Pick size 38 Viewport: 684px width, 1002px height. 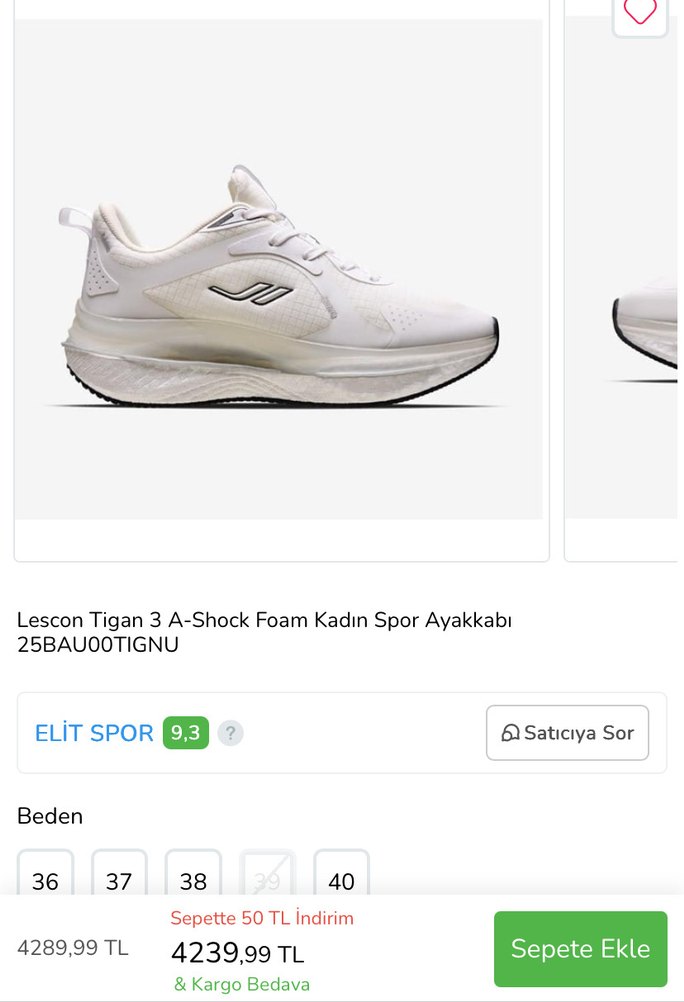coord(193,879)
